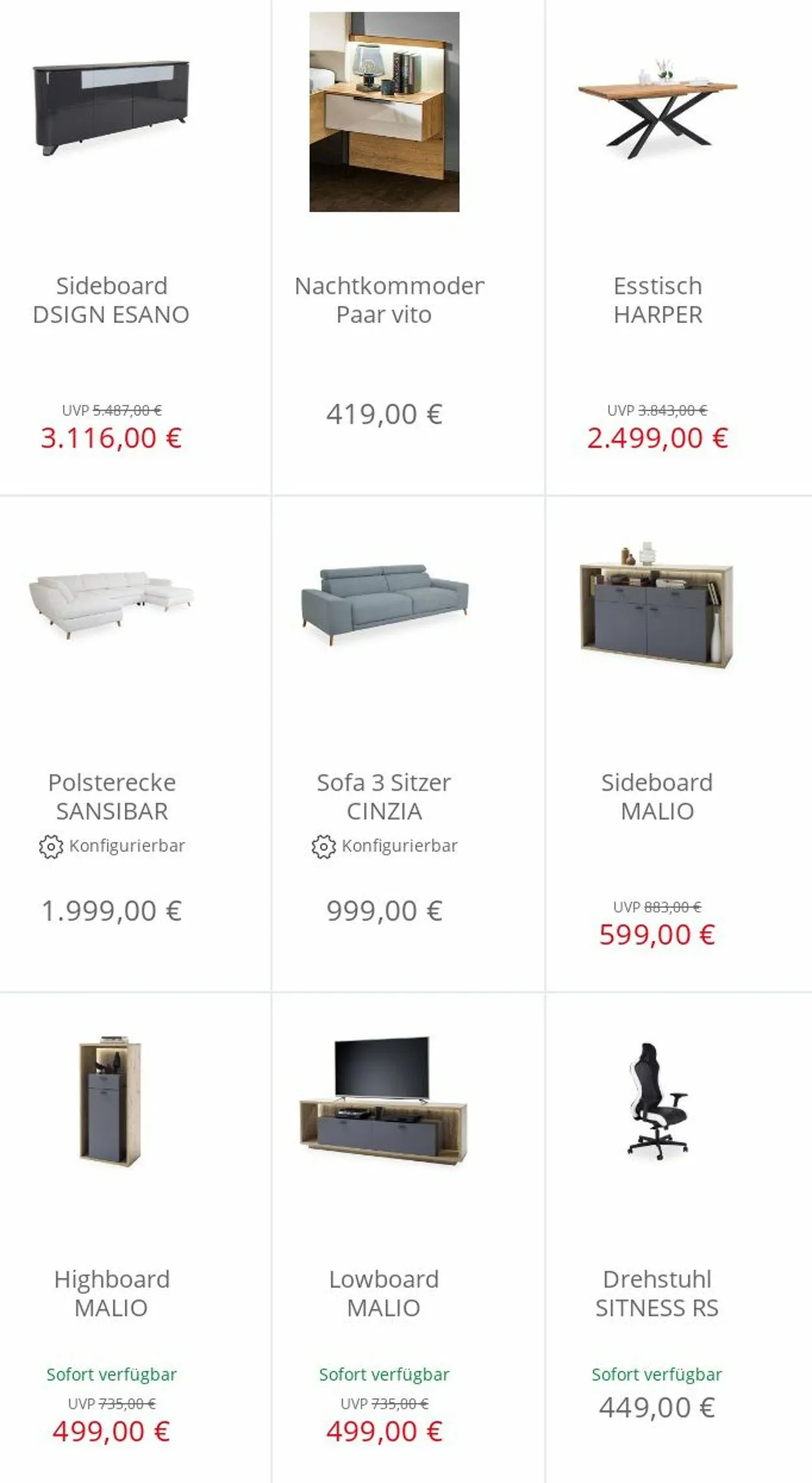Viewport: 812px width, 1483px height.
Task: Select the Lowboard MALIO product
Action: point(409,1238)
